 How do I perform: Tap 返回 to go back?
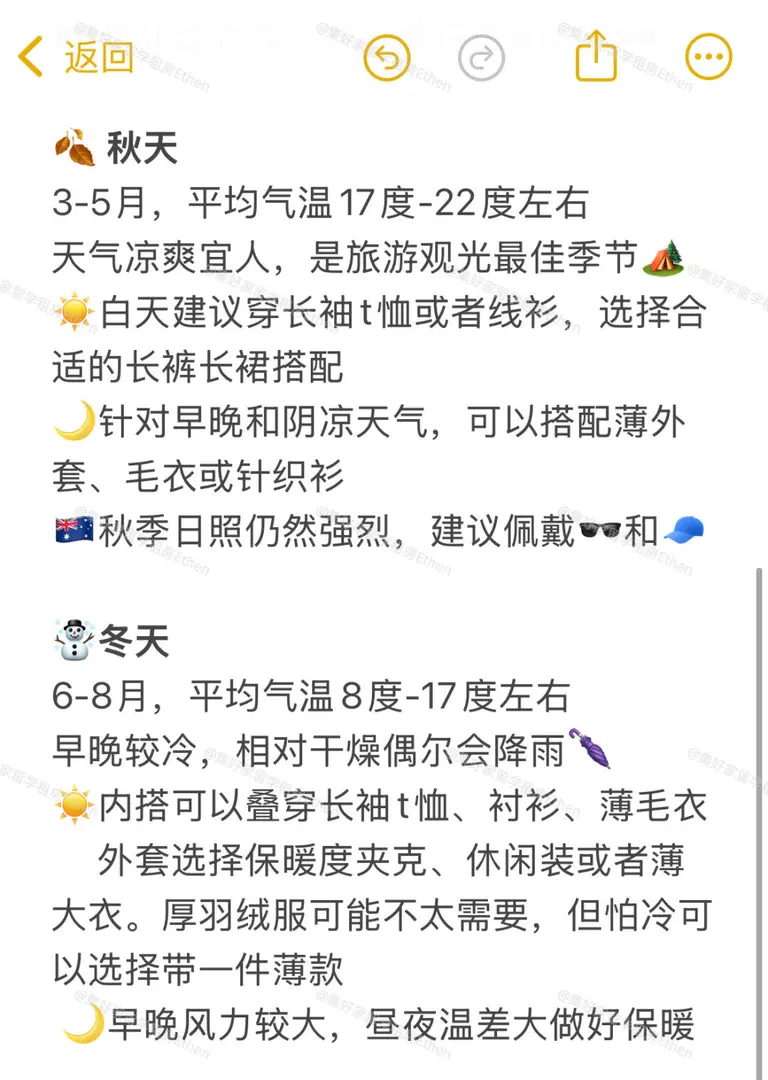pos(100,57)
